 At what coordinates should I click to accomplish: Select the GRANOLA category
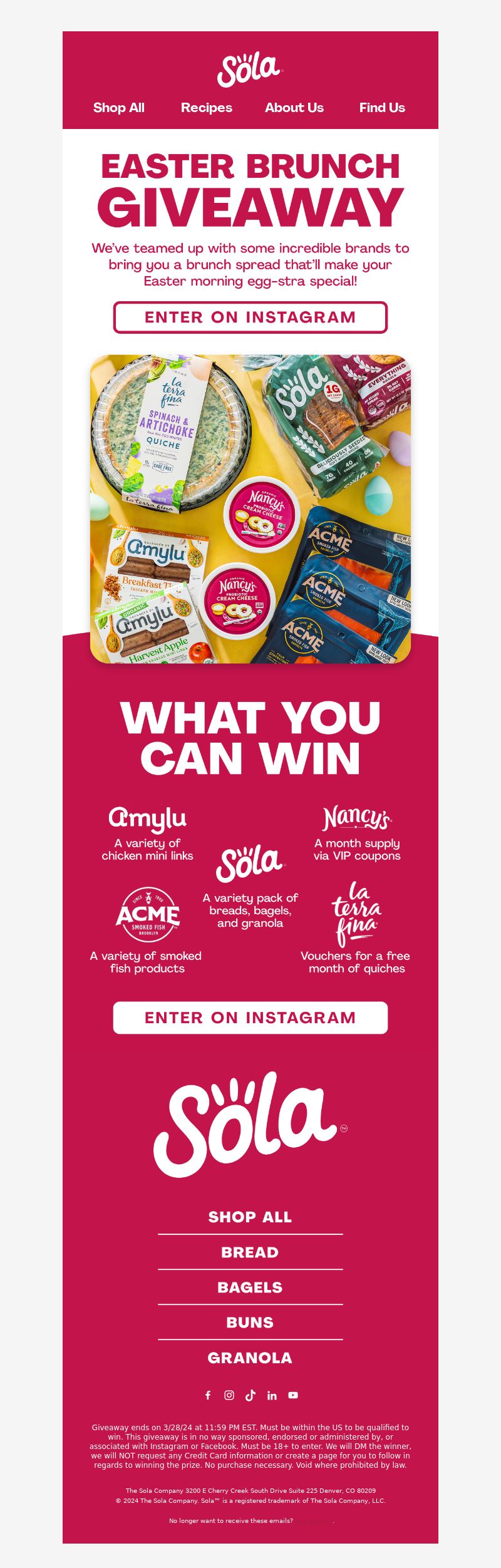click(x=250, y=1358)
